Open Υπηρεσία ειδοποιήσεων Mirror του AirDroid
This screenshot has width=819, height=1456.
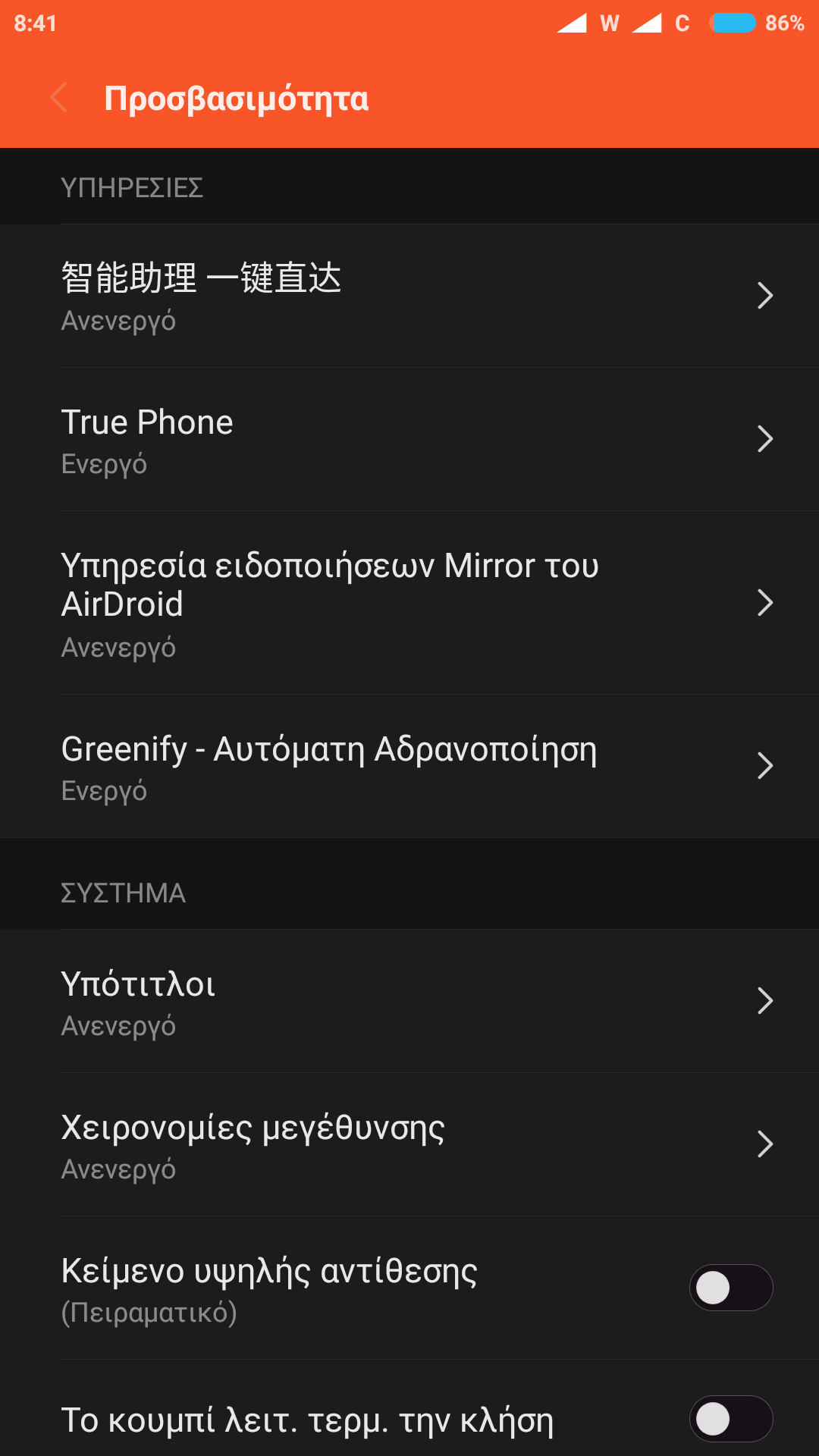pos(409,604)
